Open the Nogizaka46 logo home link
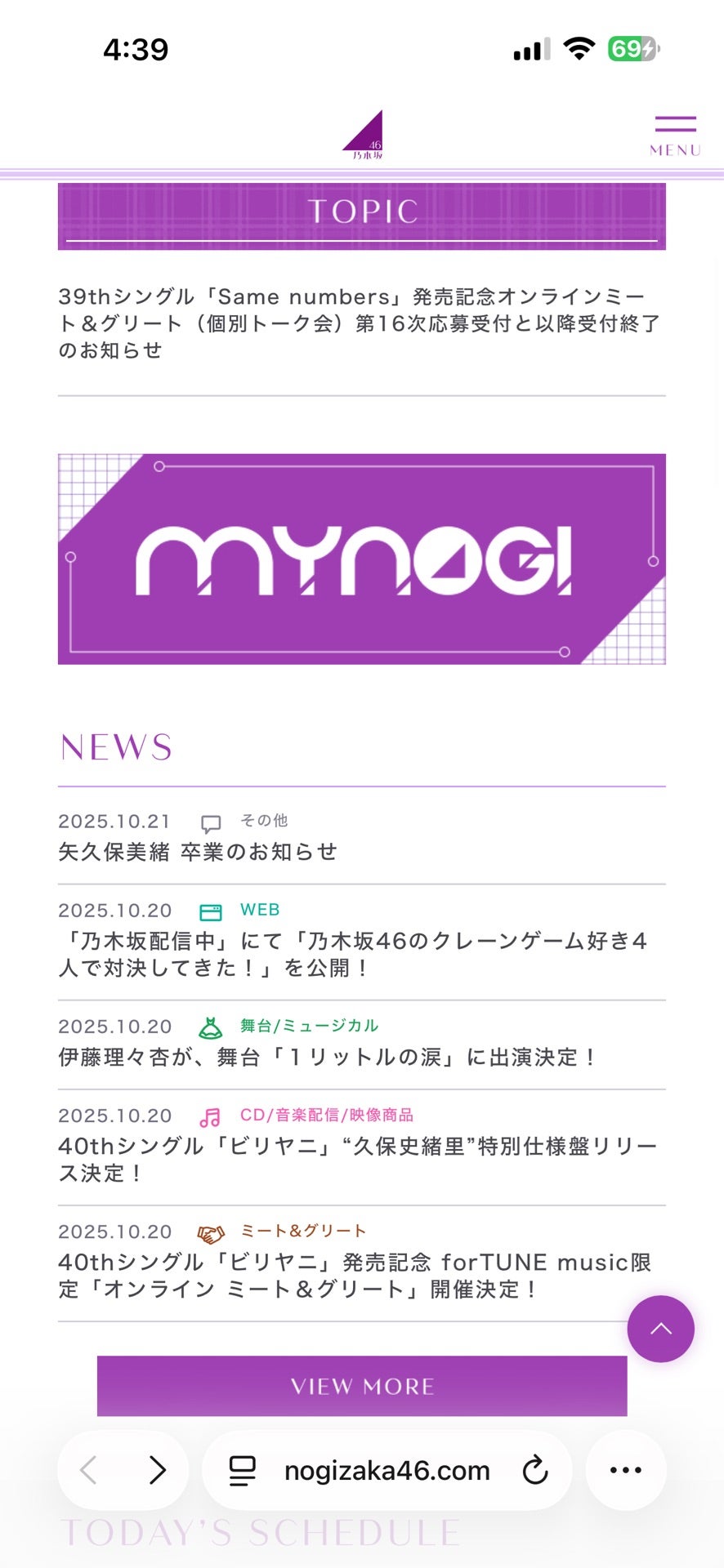Screen dimensions: 724x1568 coord(363,135)
